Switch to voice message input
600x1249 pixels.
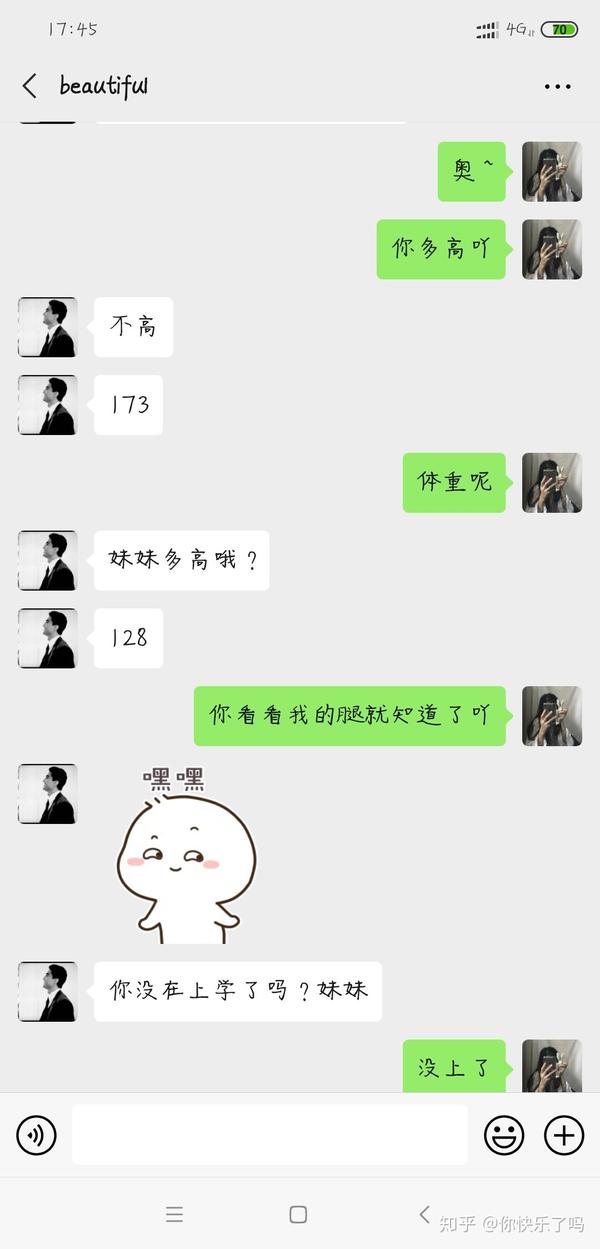click(x=36, y=1135)
